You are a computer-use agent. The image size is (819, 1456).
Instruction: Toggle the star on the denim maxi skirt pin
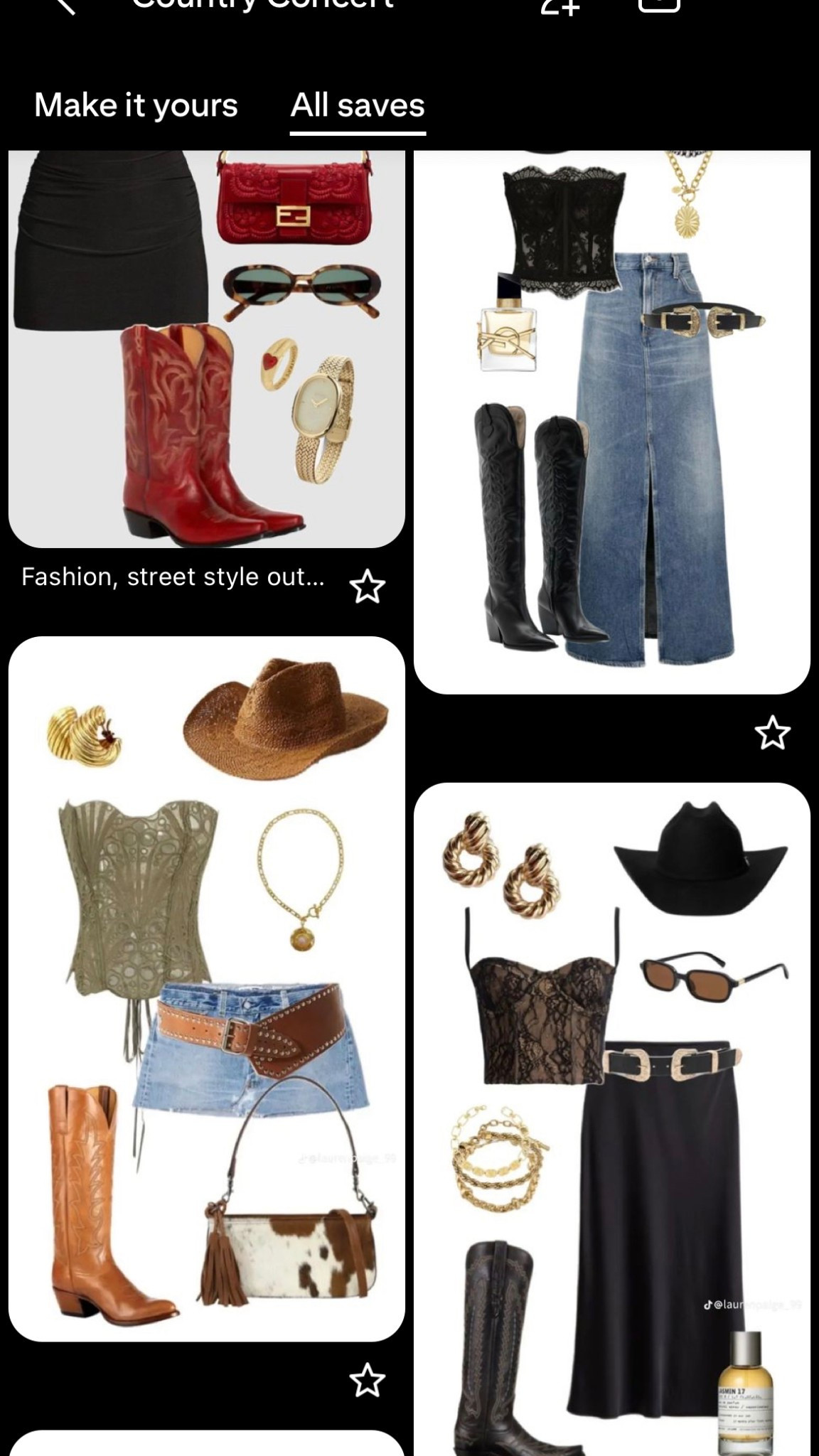pos(773,732)
